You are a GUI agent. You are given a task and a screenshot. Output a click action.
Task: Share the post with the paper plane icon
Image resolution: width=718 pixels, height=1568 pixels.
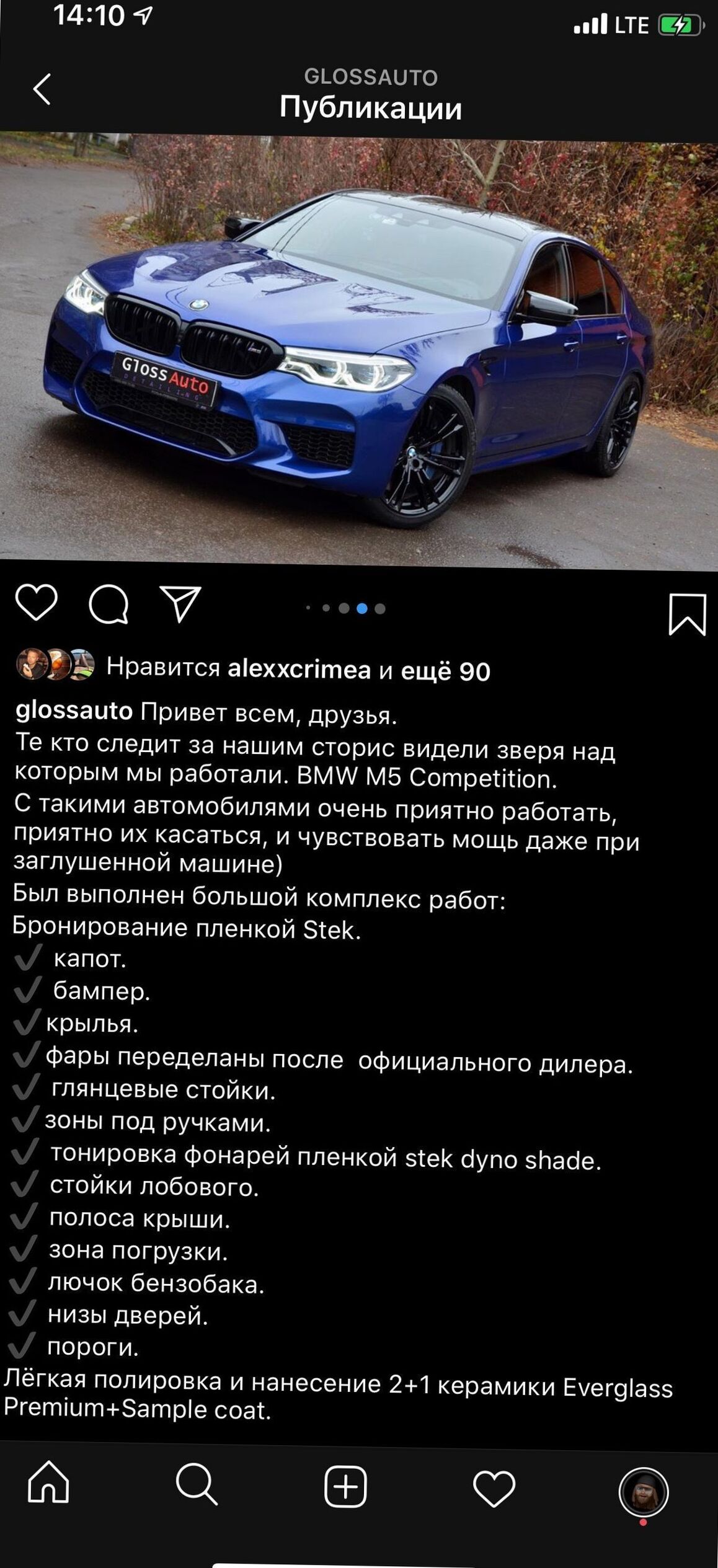[180, 603]
